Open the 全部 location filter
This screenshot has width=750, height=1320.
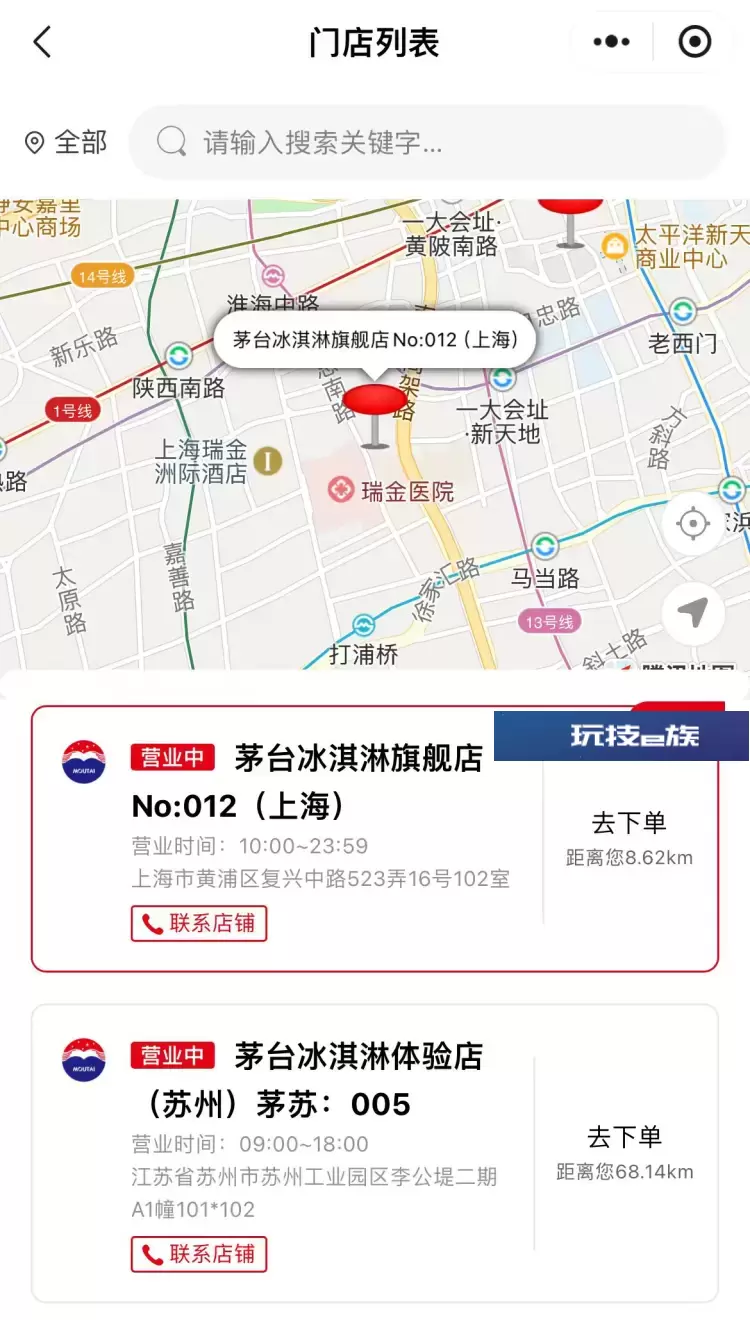(66, 142)
